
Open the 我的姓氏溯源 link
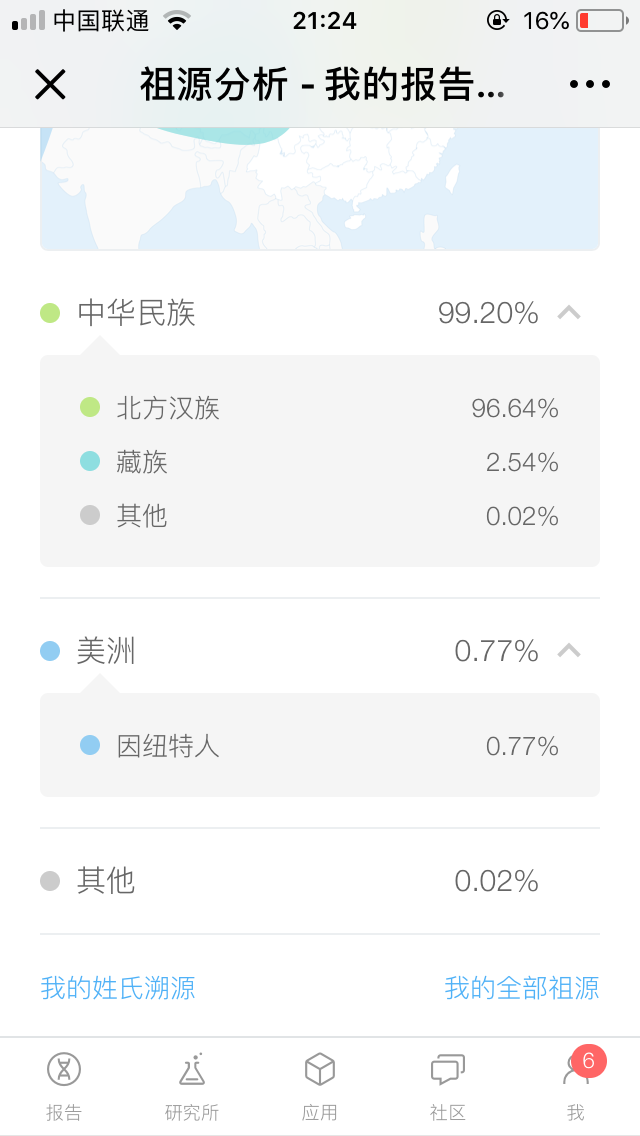point(117,987)
